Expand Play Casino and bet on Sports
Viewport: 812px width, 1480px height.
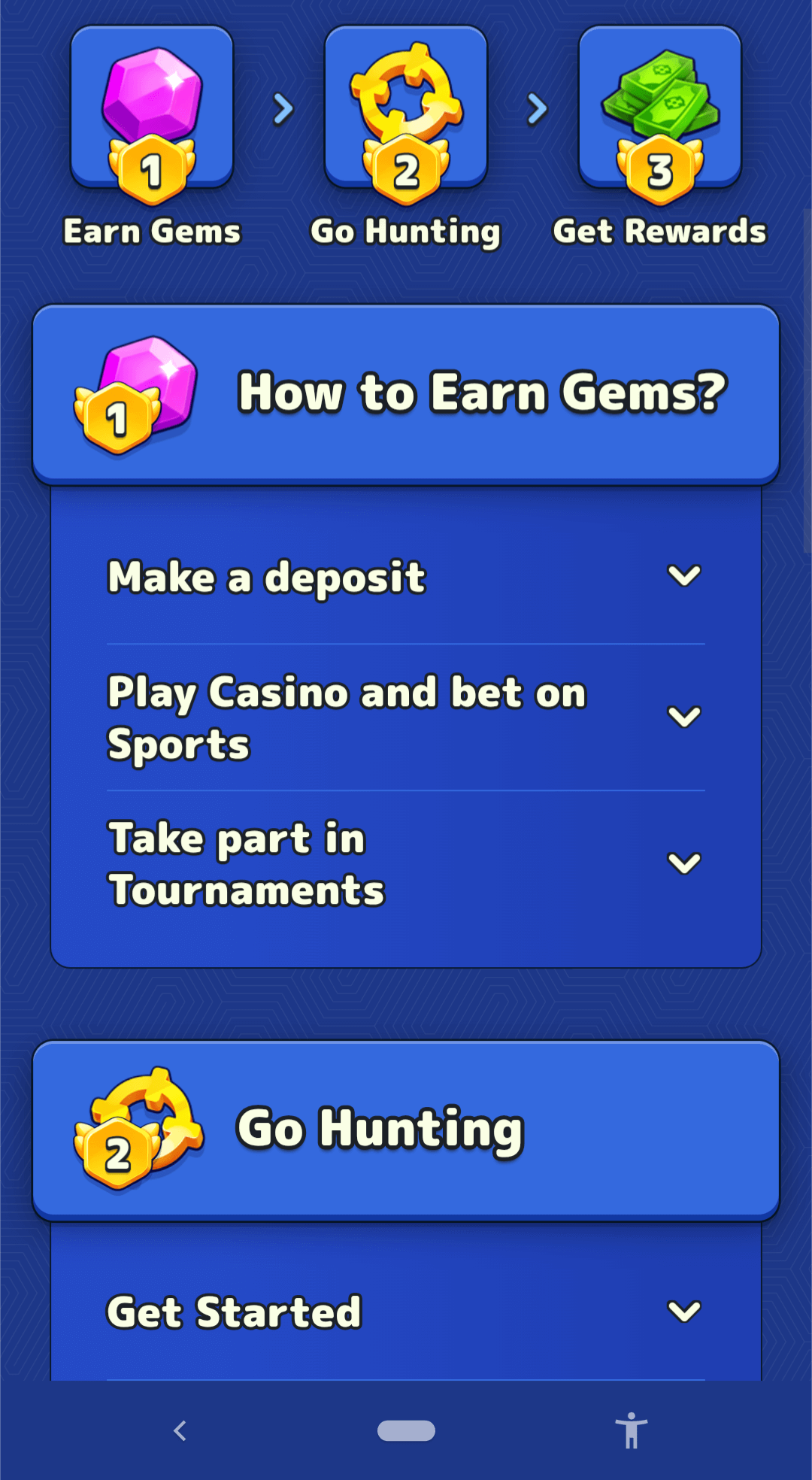pos(683,717)
